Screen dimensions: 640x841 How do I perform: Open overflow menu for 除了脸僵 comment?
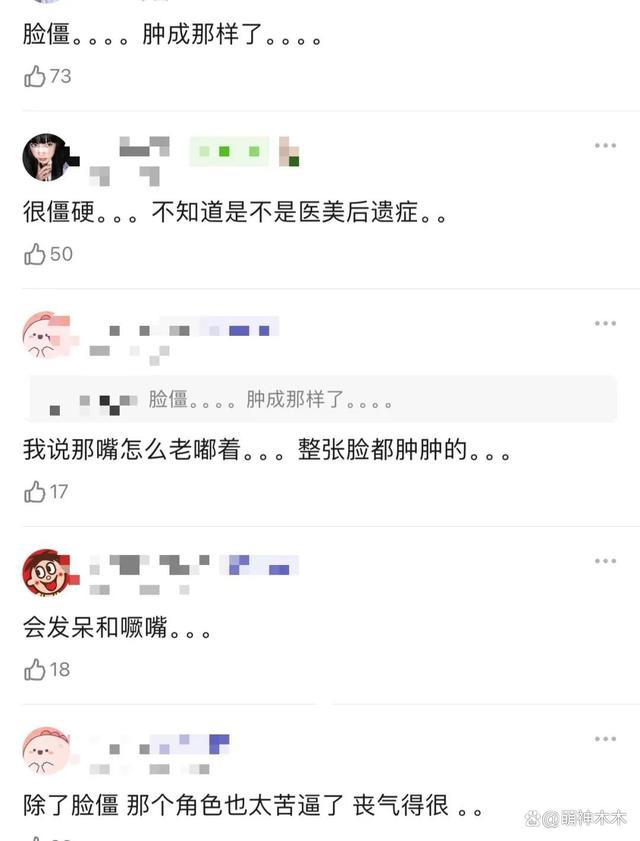click(x=605, y=739)
